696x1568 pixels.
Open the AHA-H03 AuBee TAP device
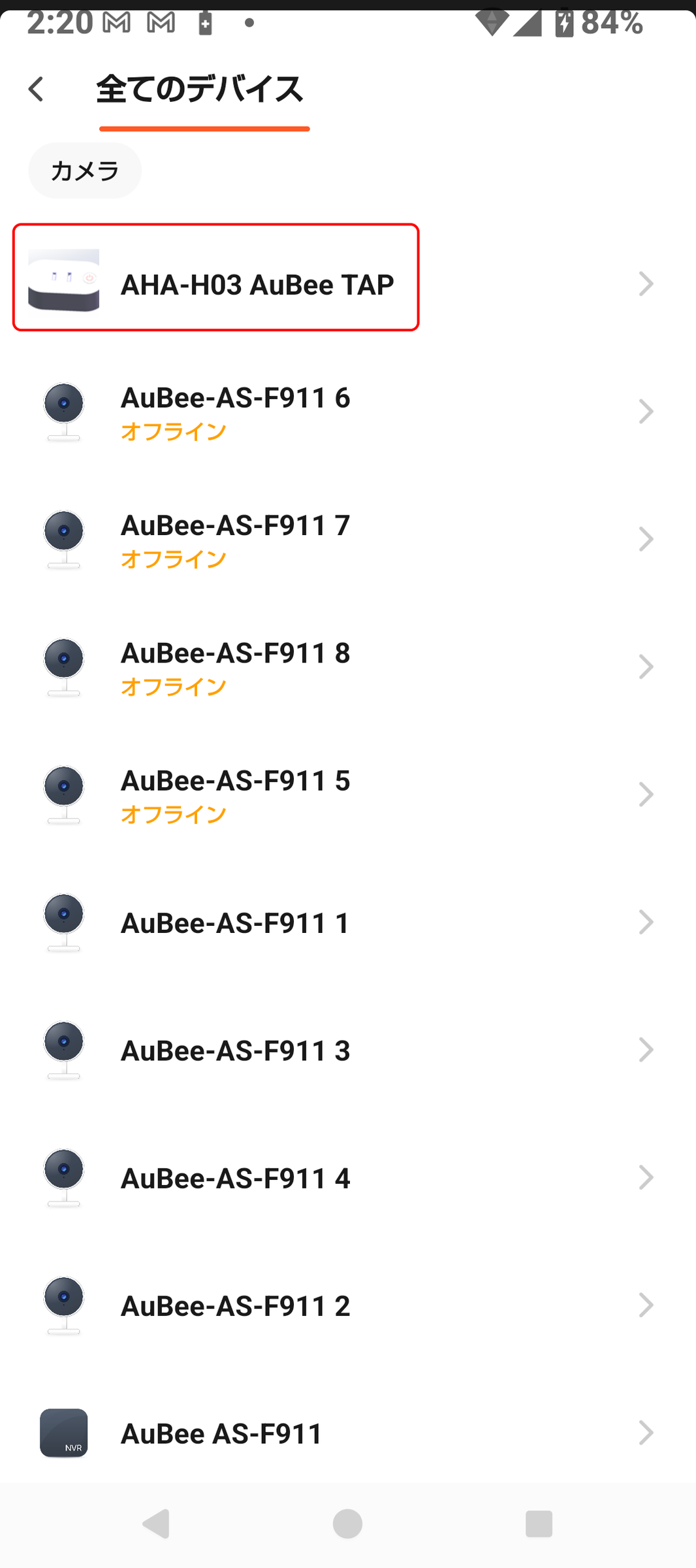click(x=347, y=284)
